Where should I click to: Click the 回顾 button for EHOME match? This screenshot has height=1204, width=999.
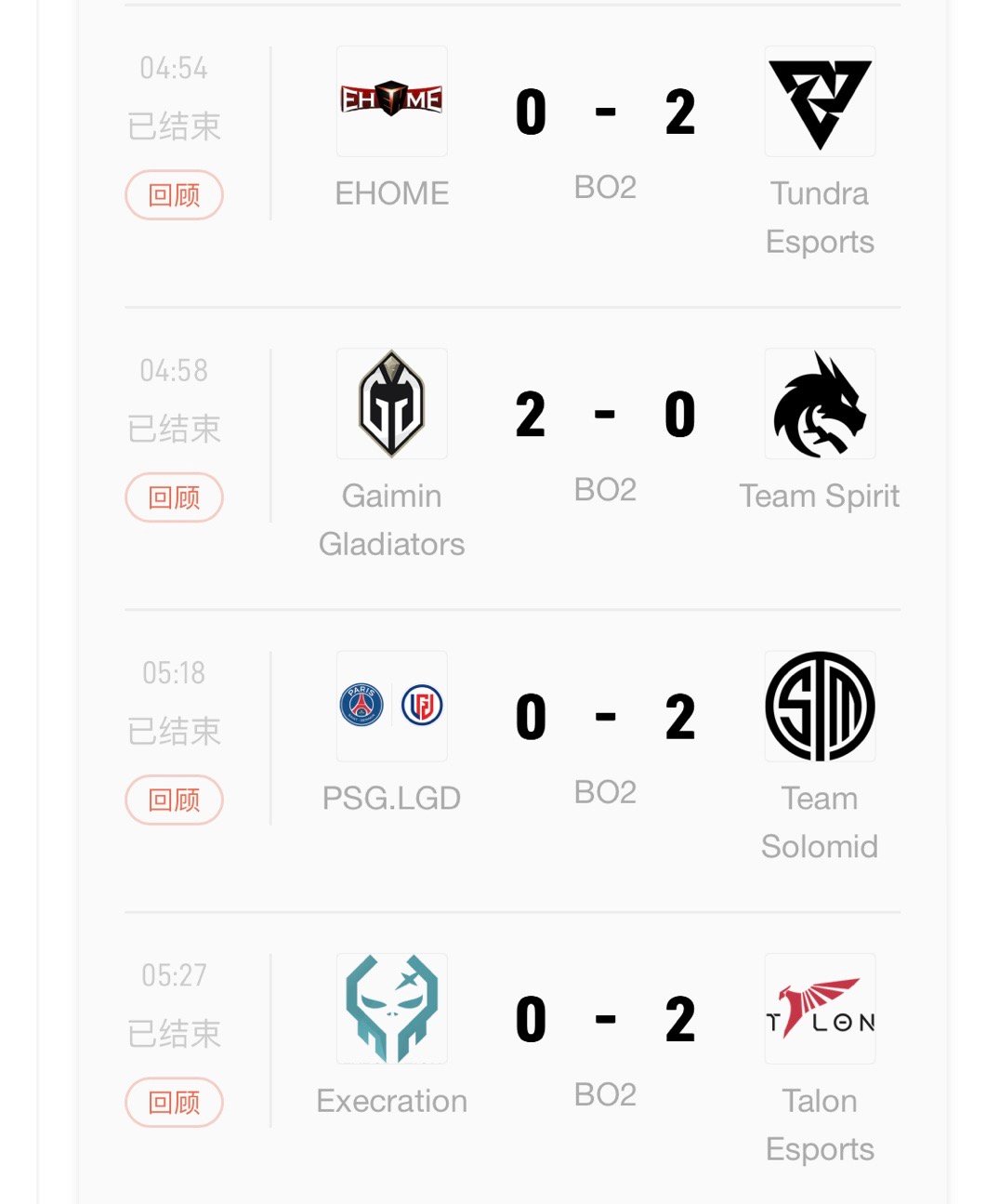coord(173,195)
